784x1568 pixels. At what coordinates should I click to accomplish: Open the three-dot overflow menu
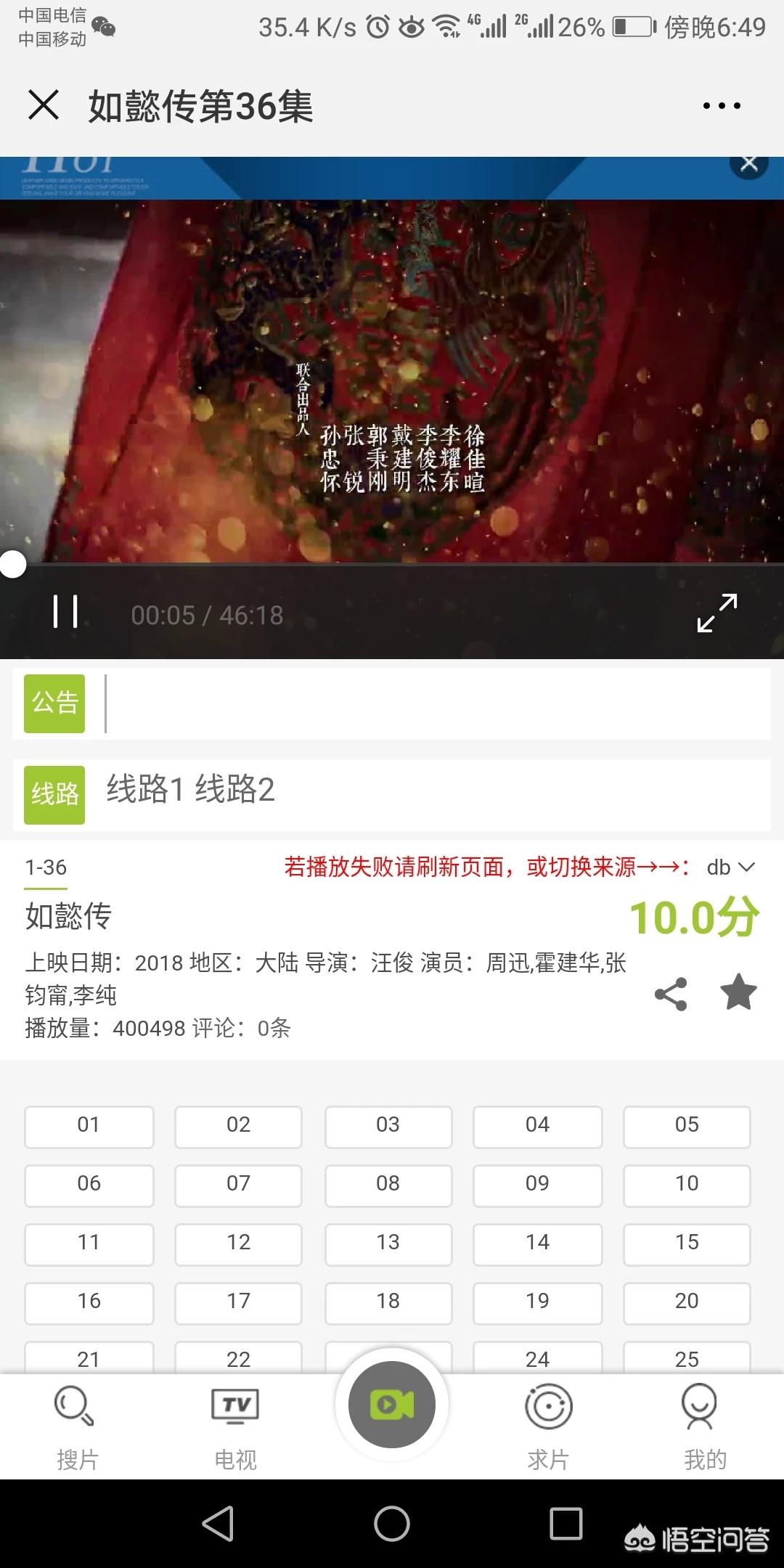click(722, 106)
